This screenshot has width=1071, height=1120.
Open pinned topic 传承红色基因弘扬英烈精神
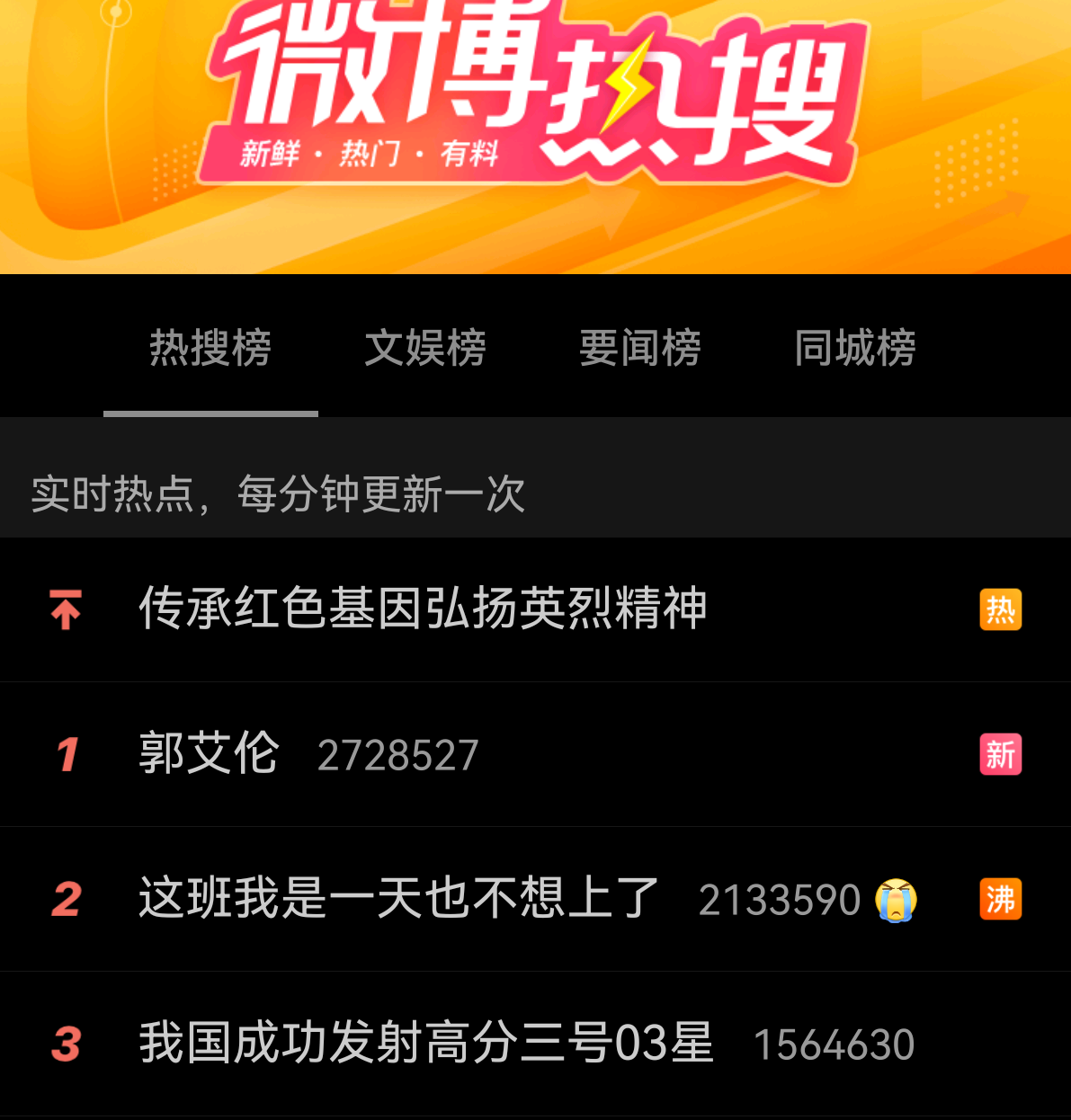click(x=423, y=609)
